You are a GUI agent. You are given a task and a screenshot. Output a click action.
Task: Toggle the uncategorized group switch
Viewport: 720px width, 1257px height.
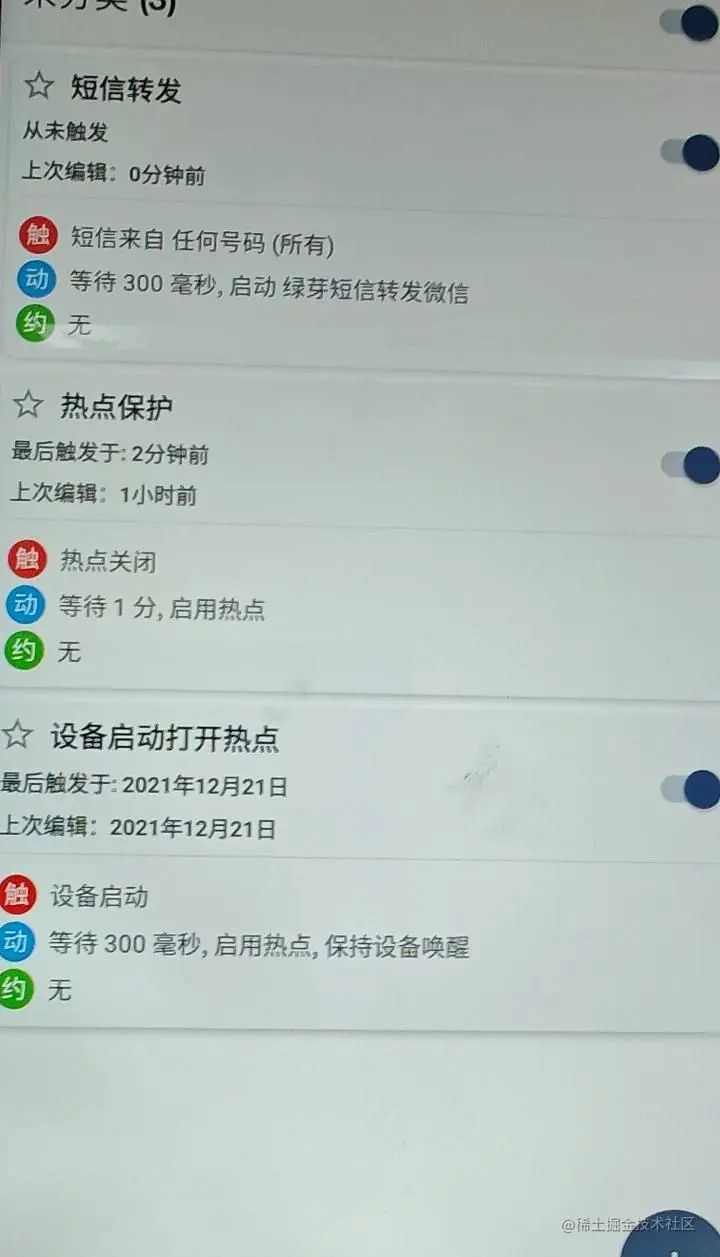[x=690, y=22]
